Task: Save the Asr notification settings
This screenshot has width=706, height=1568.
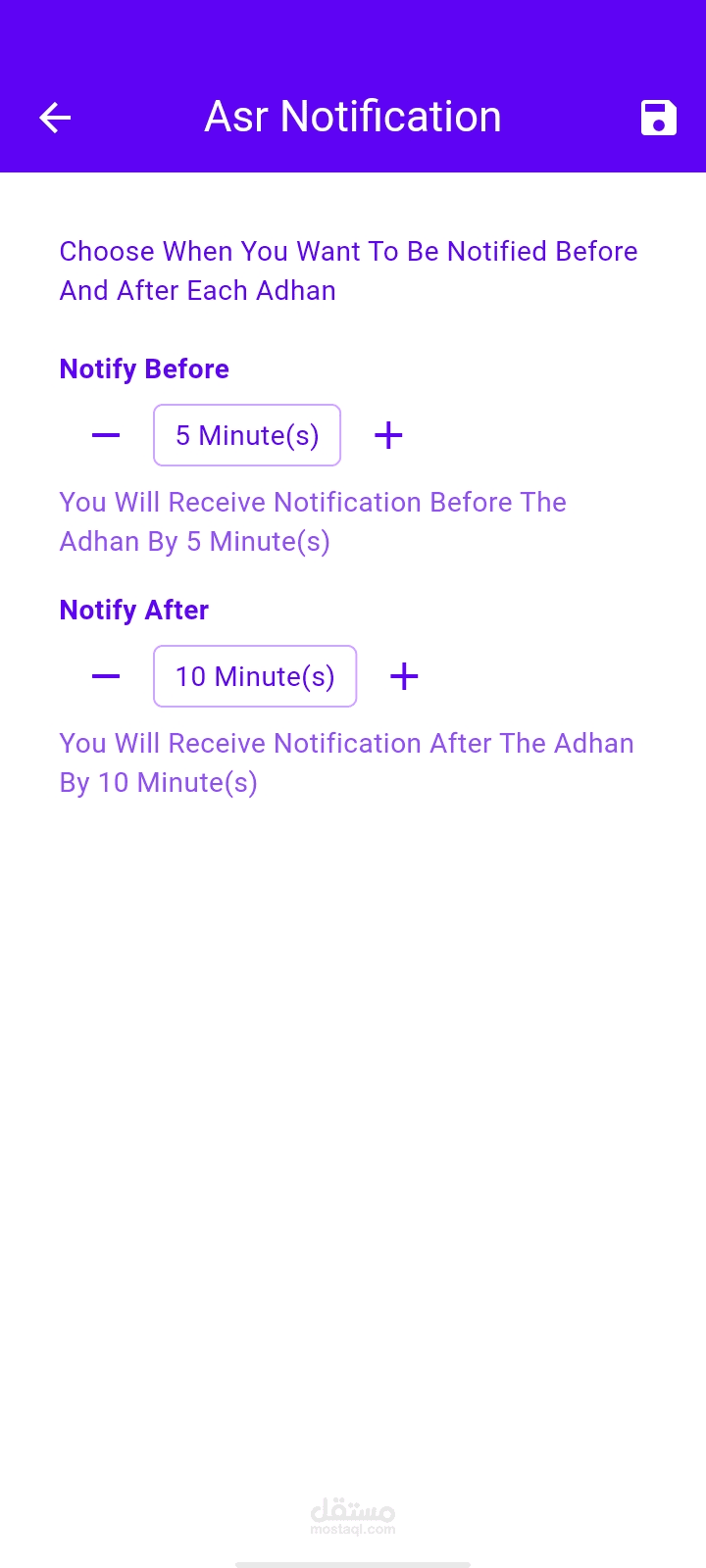Action: pos(659,118)
